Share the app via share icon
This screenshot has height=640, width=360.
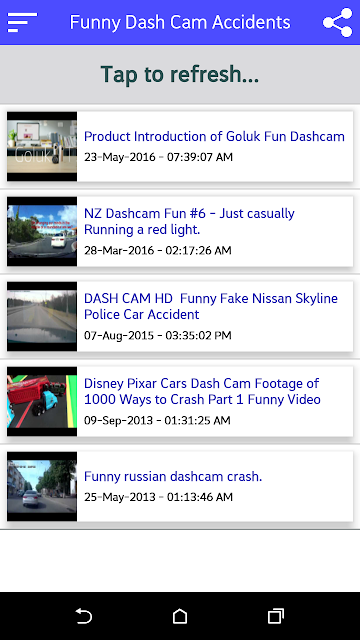click(338, 22)
